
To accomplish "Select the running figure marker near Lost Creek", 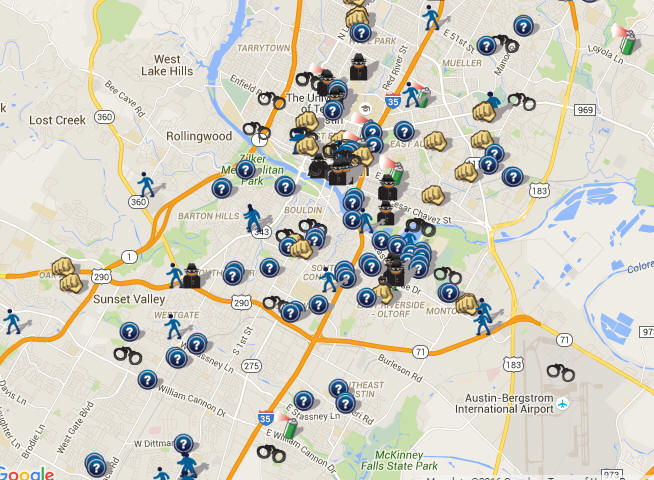I will pos(147,183).
